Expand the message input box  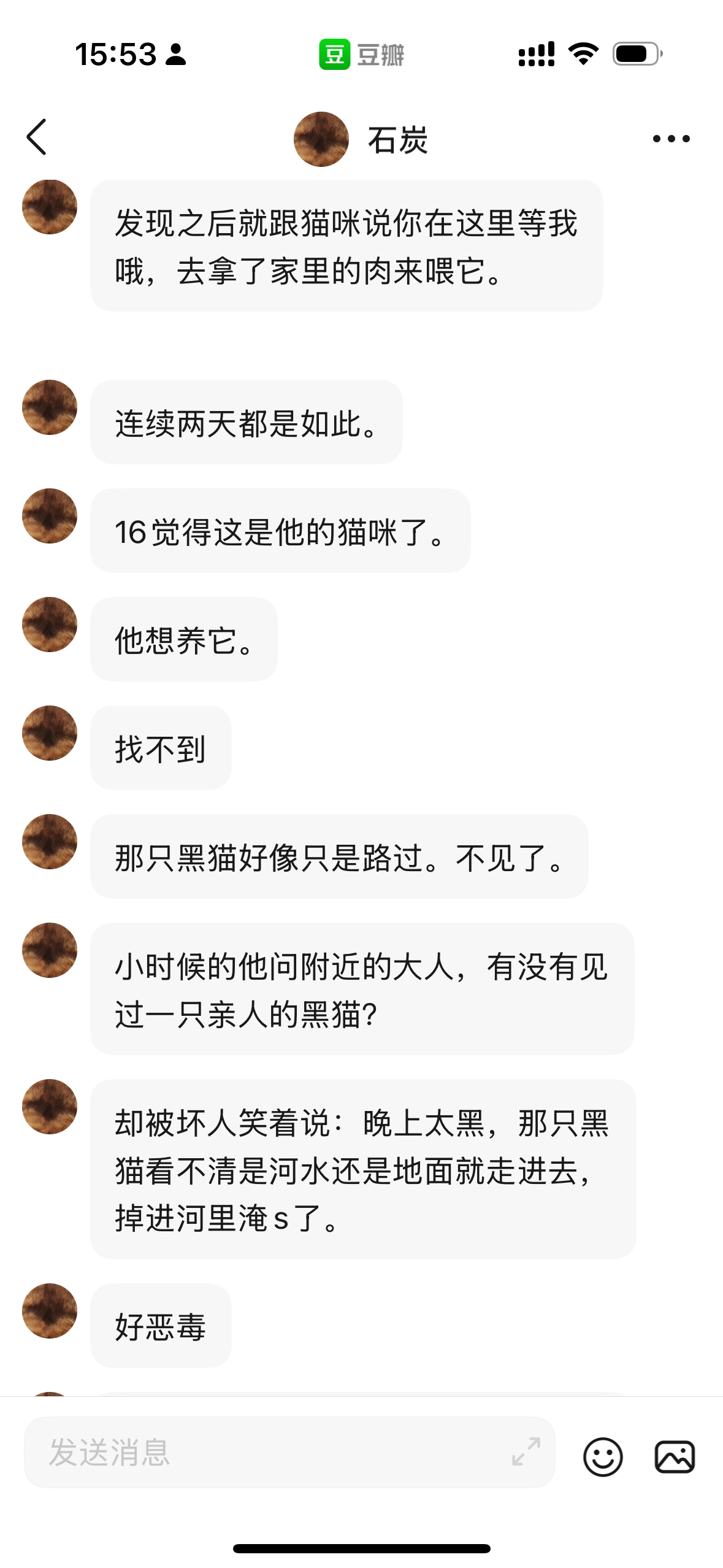pos(526,1451)
